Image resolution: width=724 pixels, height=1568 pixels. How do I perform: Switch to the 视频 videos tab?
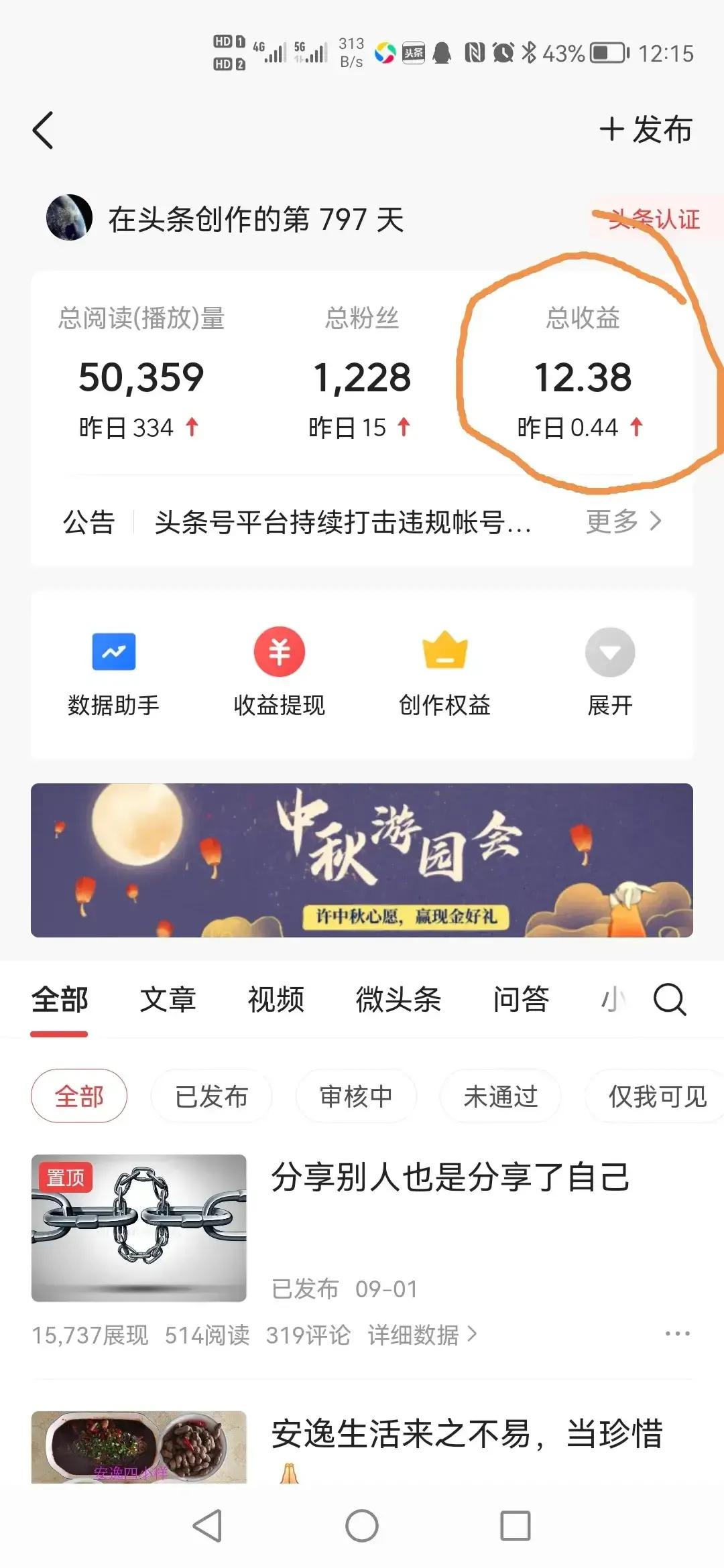[276, 1000]
